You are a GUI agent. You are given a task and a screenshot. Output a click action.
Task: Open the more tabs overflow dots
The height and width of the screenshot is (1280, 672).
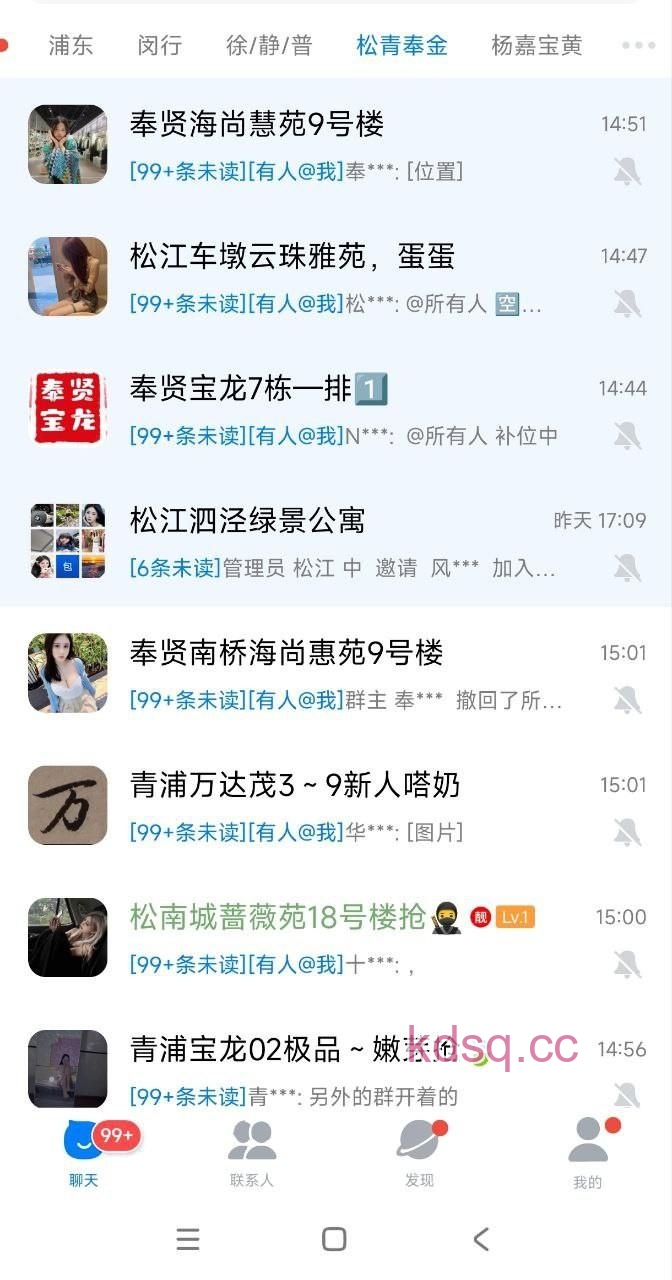coord(638,45)
